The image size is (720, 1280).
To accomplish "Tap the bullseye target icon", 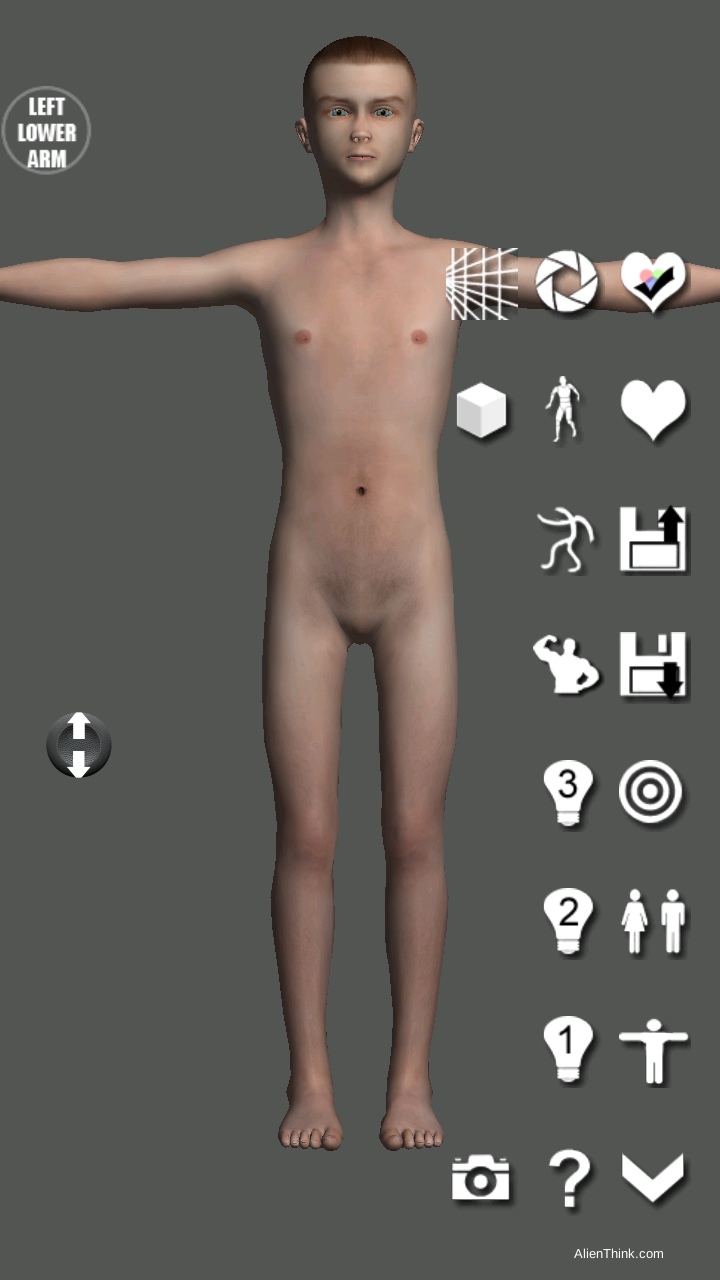I will coord(651,792).
